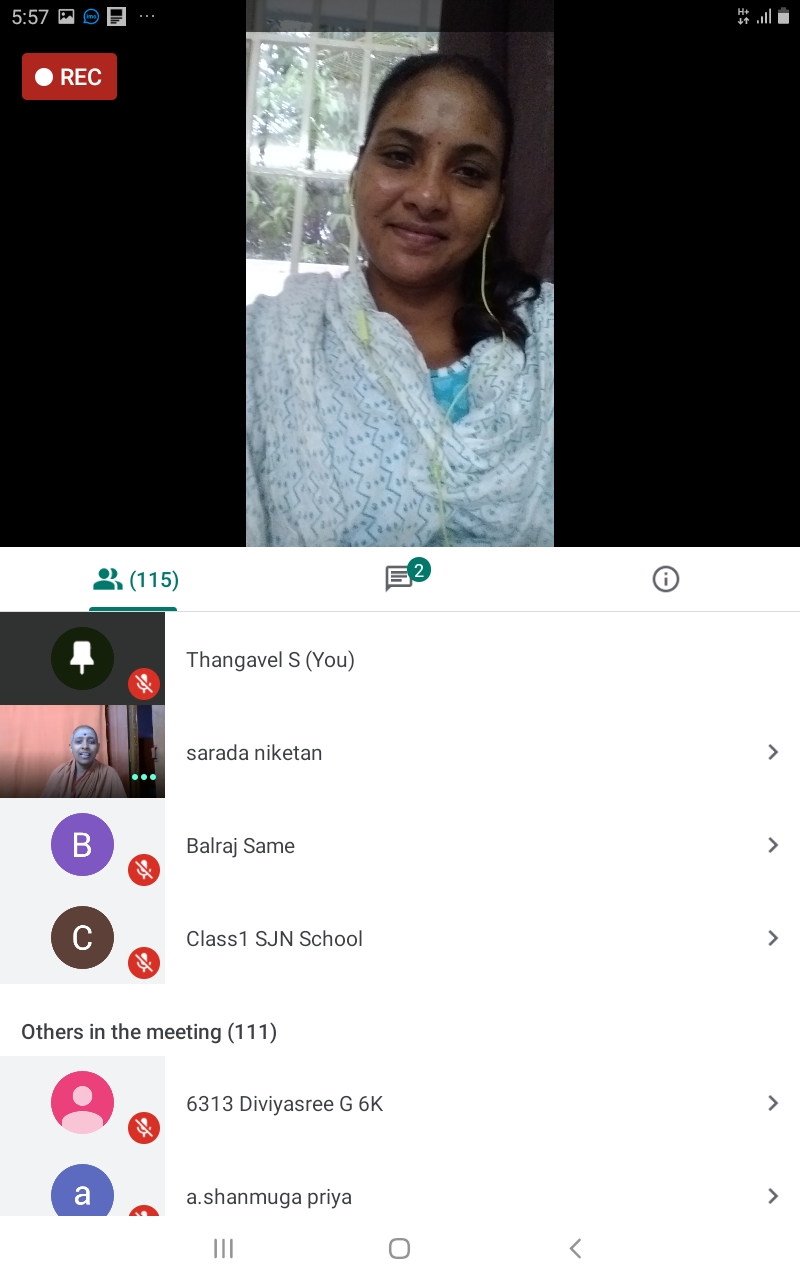Switch to the participants tab

(x=134, y=579)
